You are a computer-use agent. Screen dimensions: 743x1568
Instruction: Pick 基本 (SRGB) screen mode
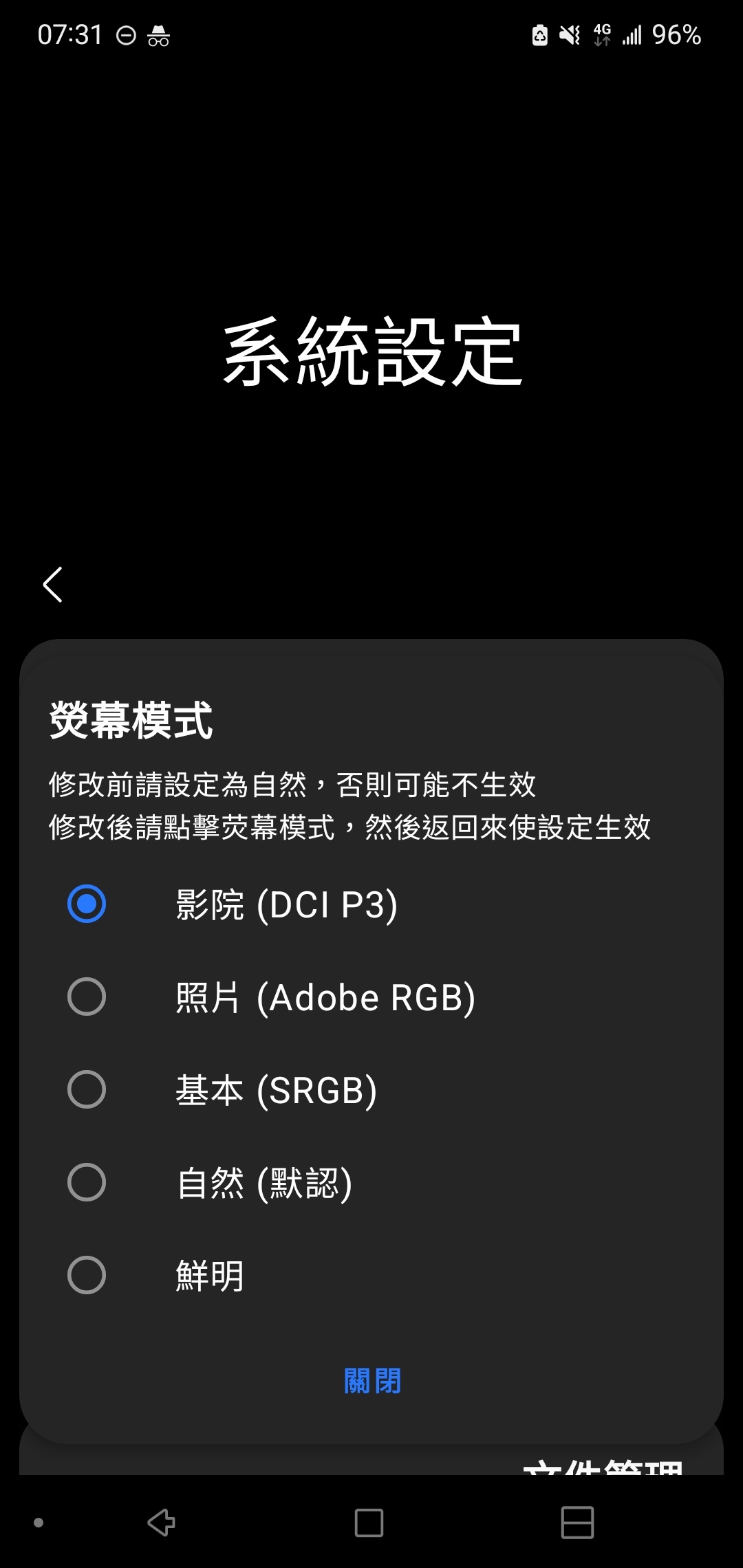[x=87, y=1089]
